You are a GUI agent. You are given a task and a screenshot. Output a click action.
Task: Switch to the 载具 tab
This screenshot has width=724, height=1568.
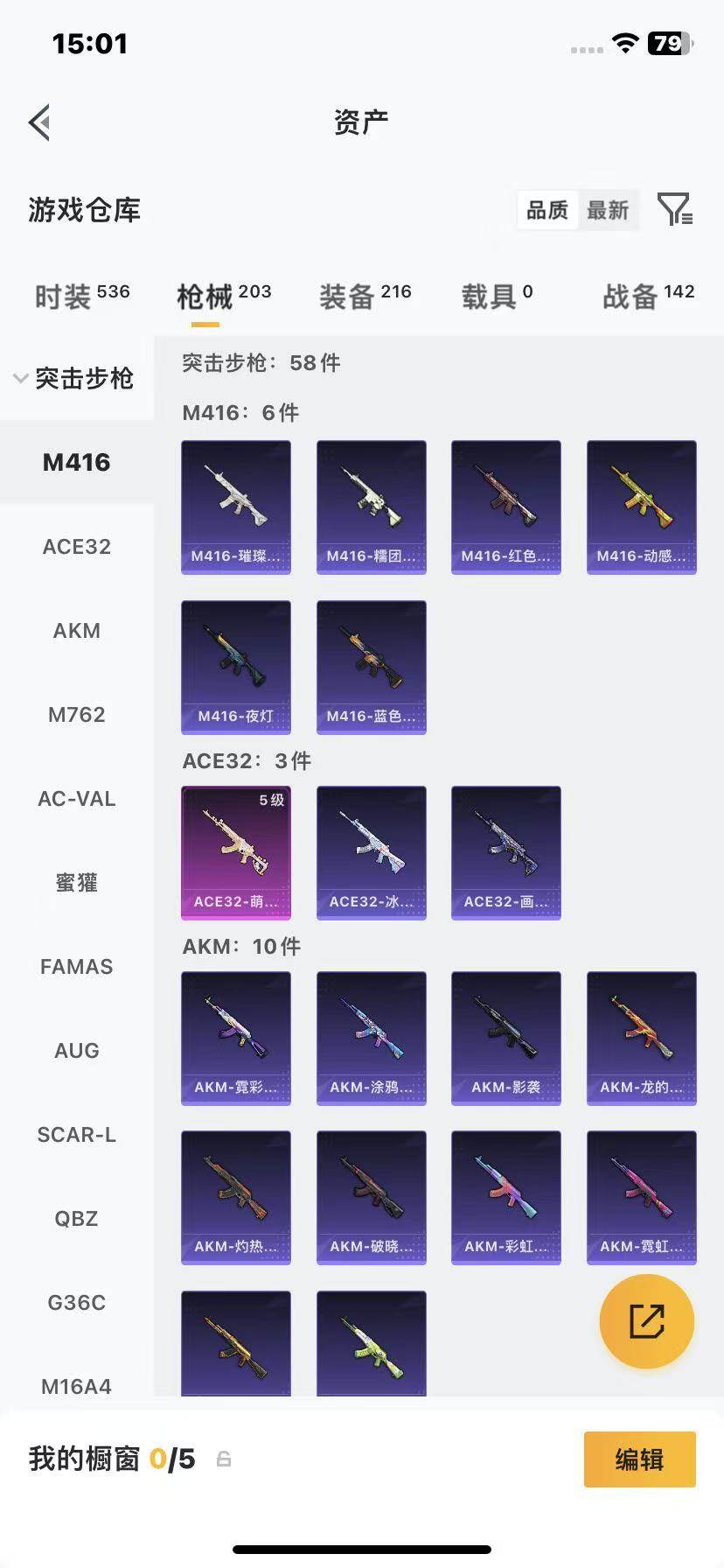tap(497, 296)
